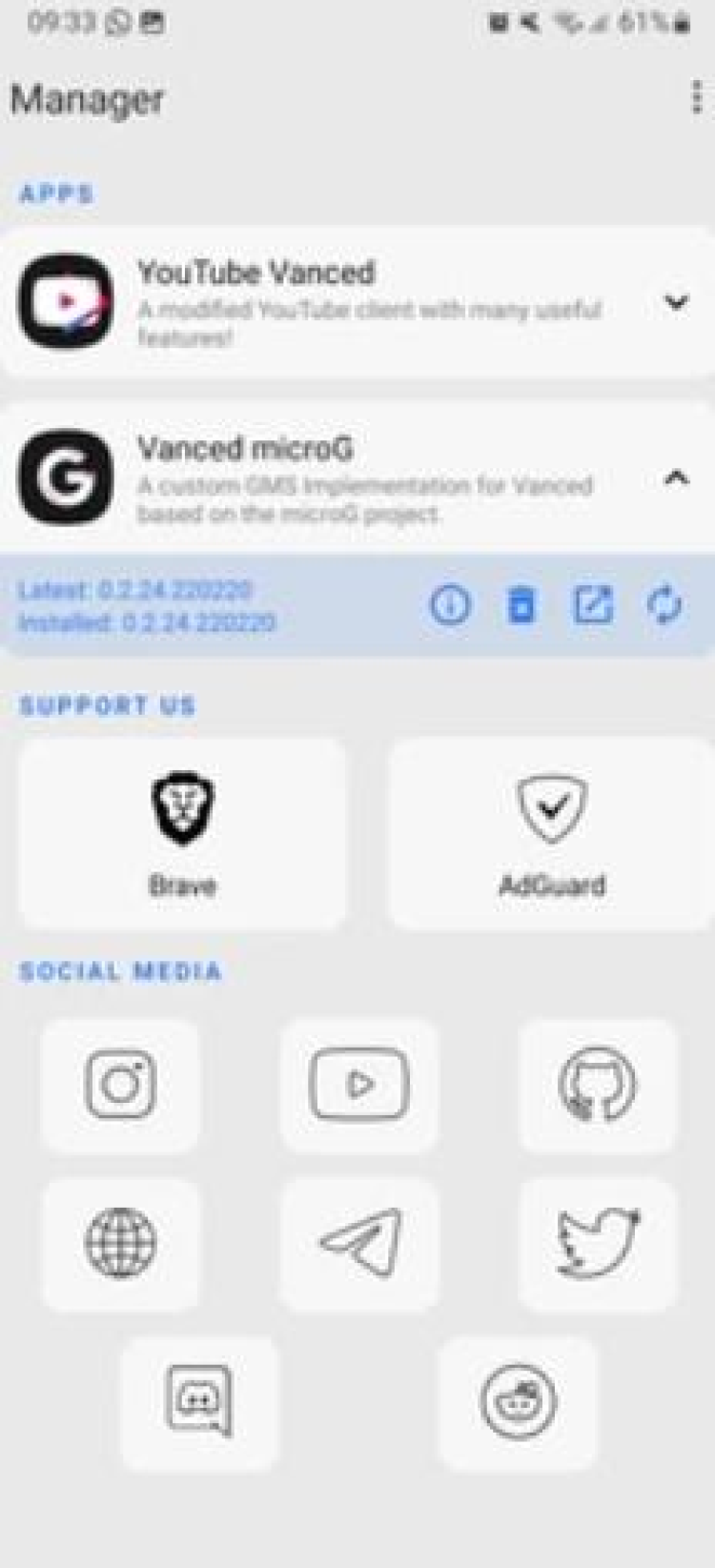The width and height of the screenshot is (715, 1568).
Task: View Vanced microG changelog info
Action: [x=450, y=604]
